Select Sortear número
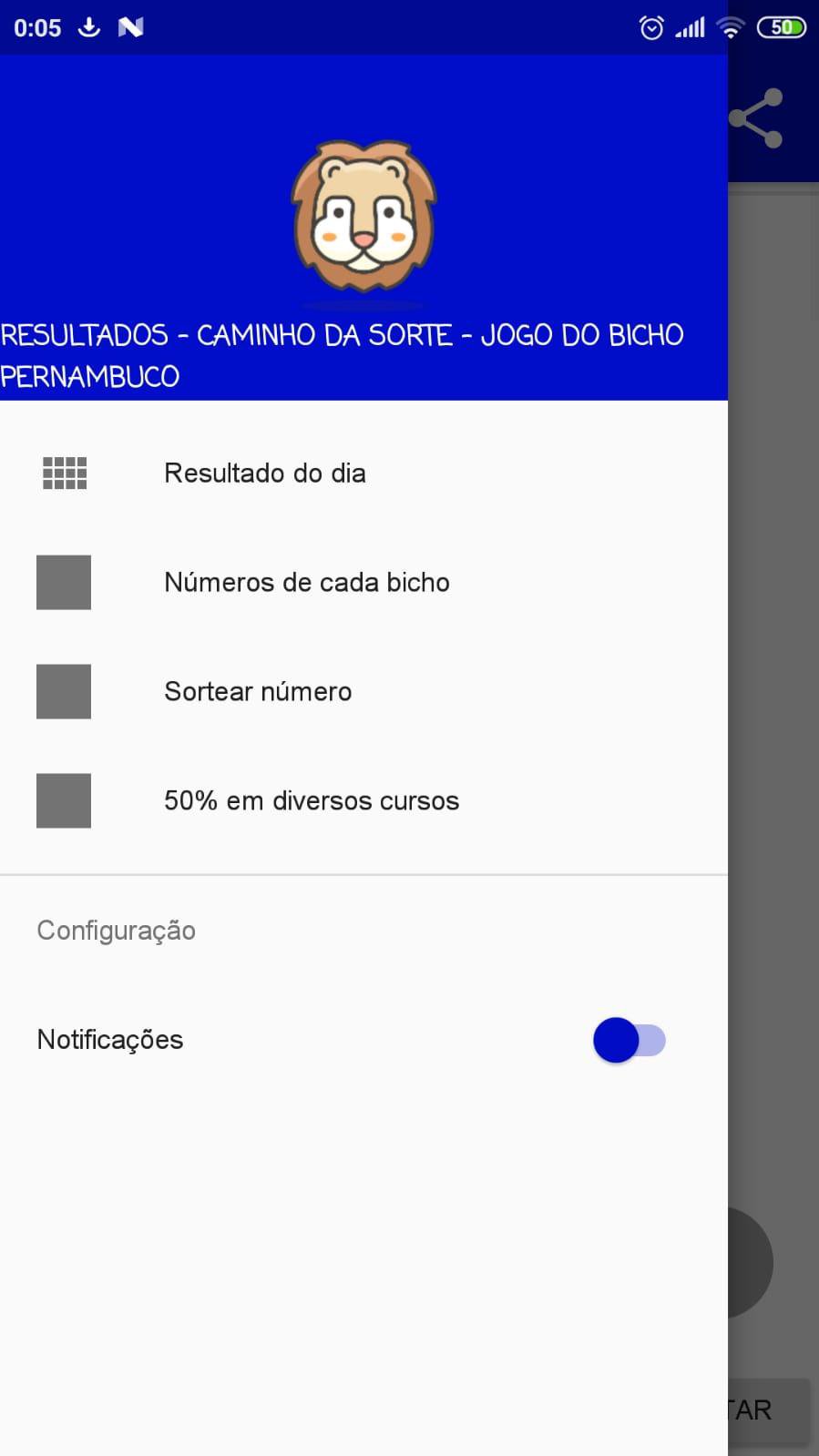This screenshot has width=819, height=1456. point(257,690)
